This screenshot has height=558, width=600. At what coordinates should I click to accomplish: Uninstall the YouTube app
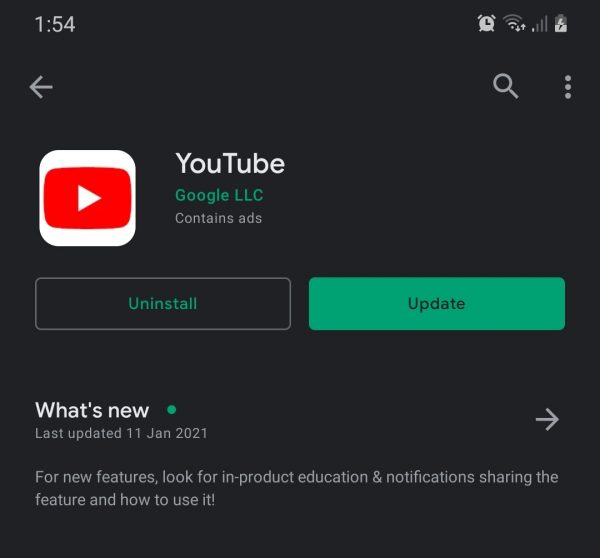click(163, 304)
